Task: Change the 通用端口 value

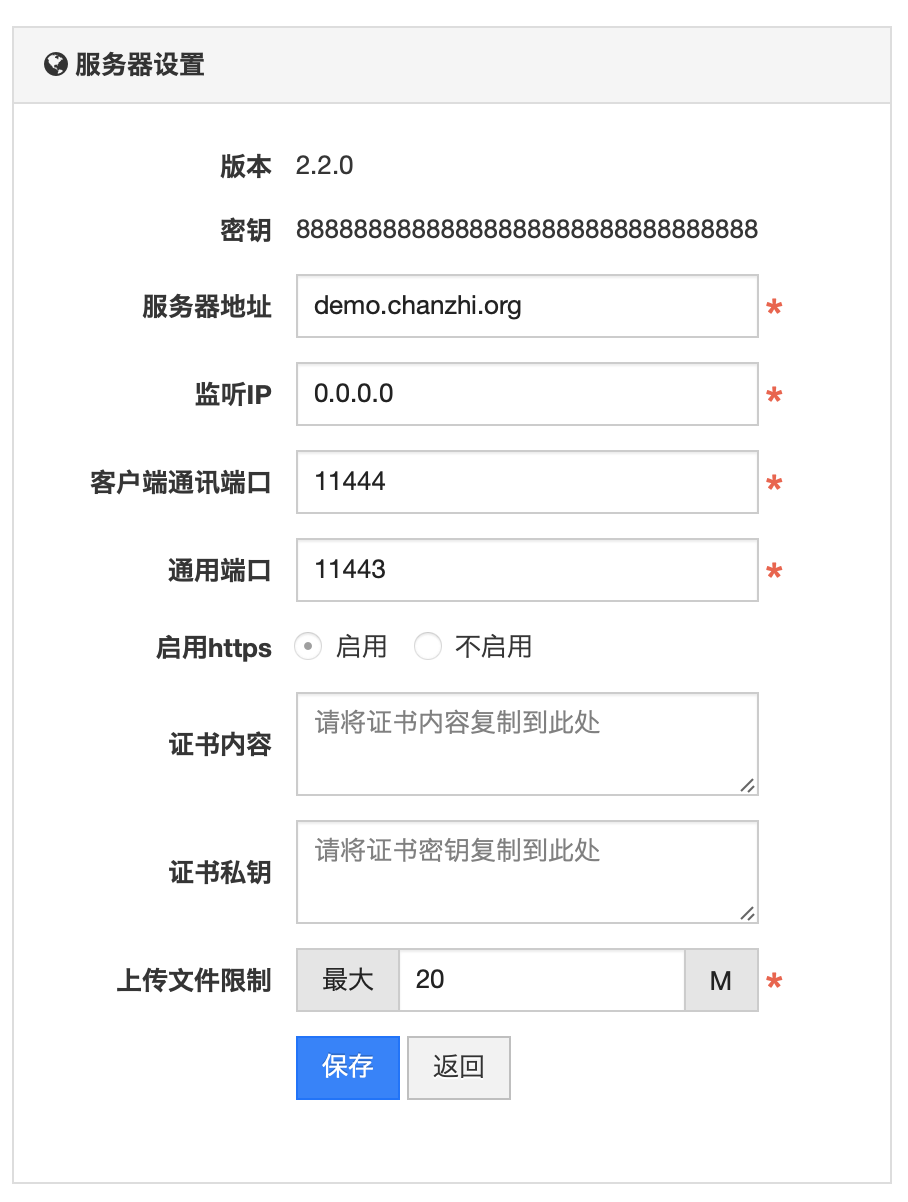Action: coord(527,570)
